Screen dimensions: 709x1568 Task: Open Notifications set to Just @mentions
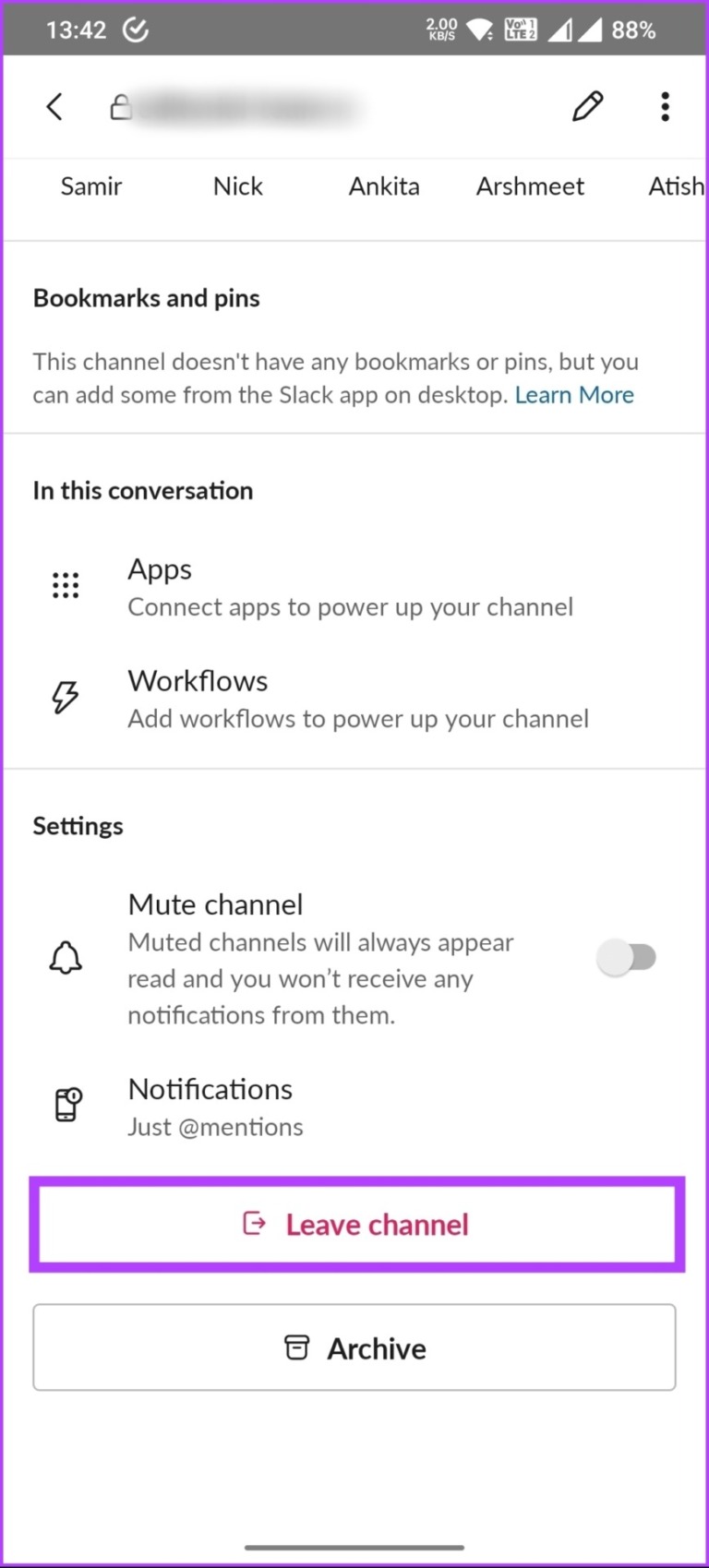(x=210, y=1090)
